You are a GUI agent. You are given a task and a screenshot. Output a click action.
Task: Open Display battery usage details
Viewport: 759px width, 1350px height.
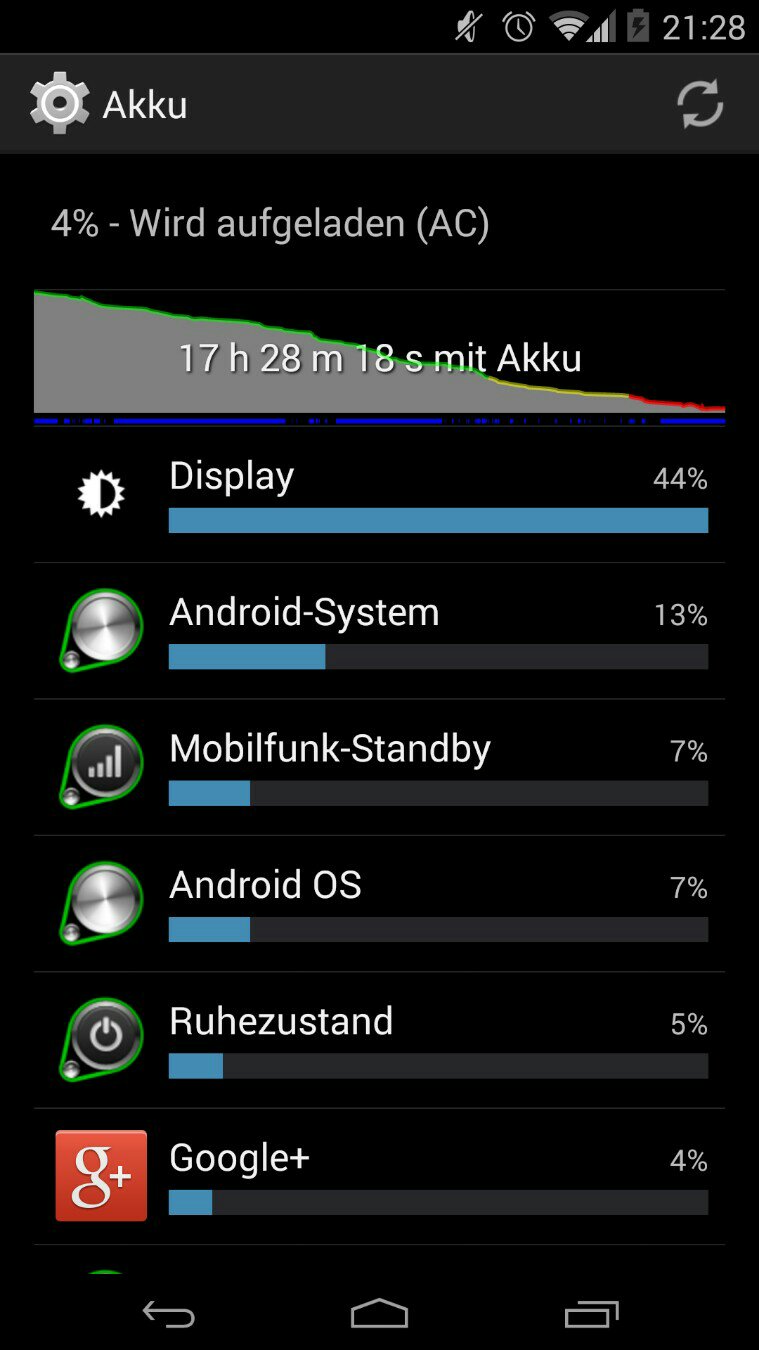click(x=379, y=494)
